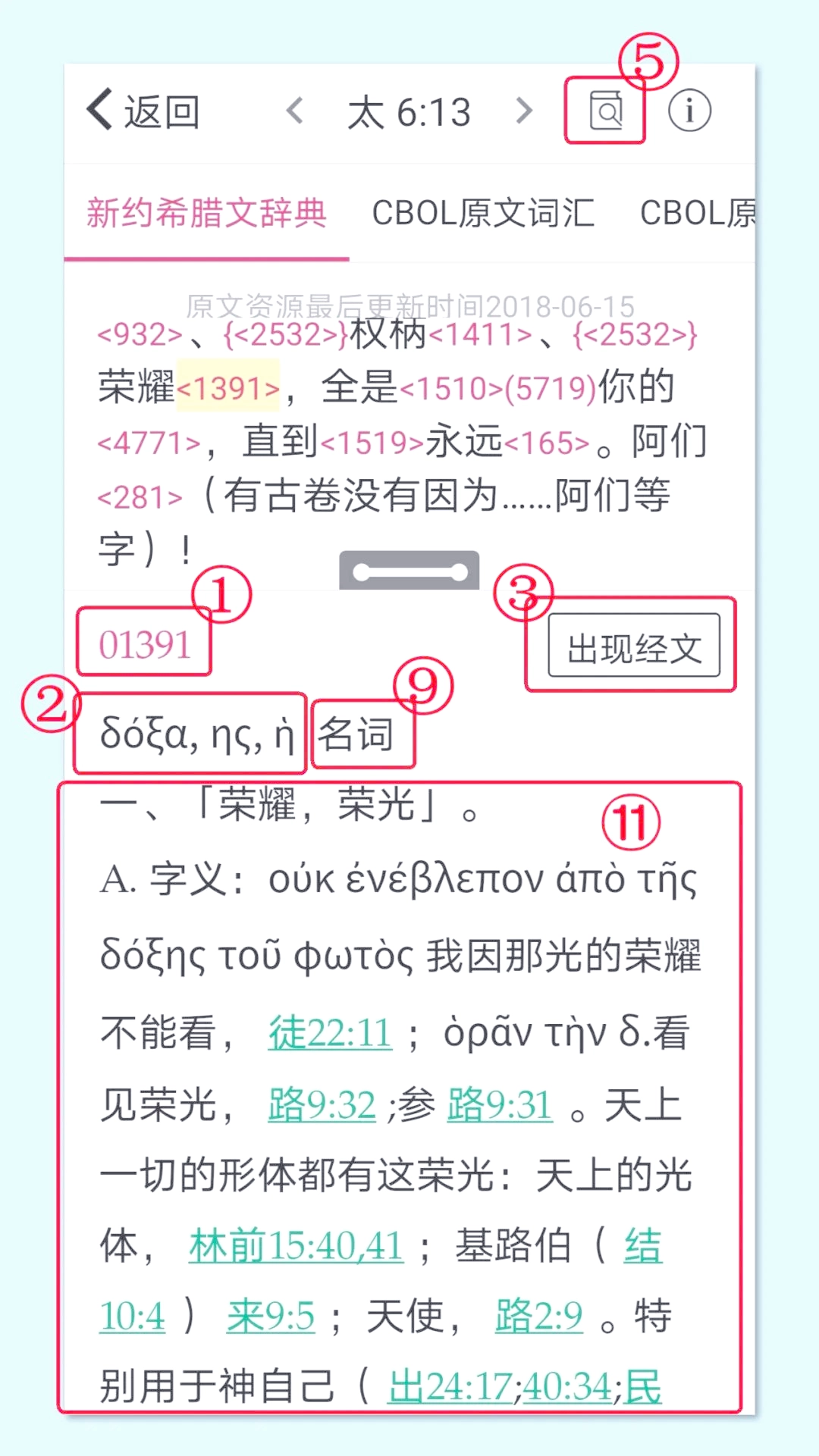Navigate to previous verse with left chevron
The height and width of the screenshot is (1456, 819).
coord(296,111)
